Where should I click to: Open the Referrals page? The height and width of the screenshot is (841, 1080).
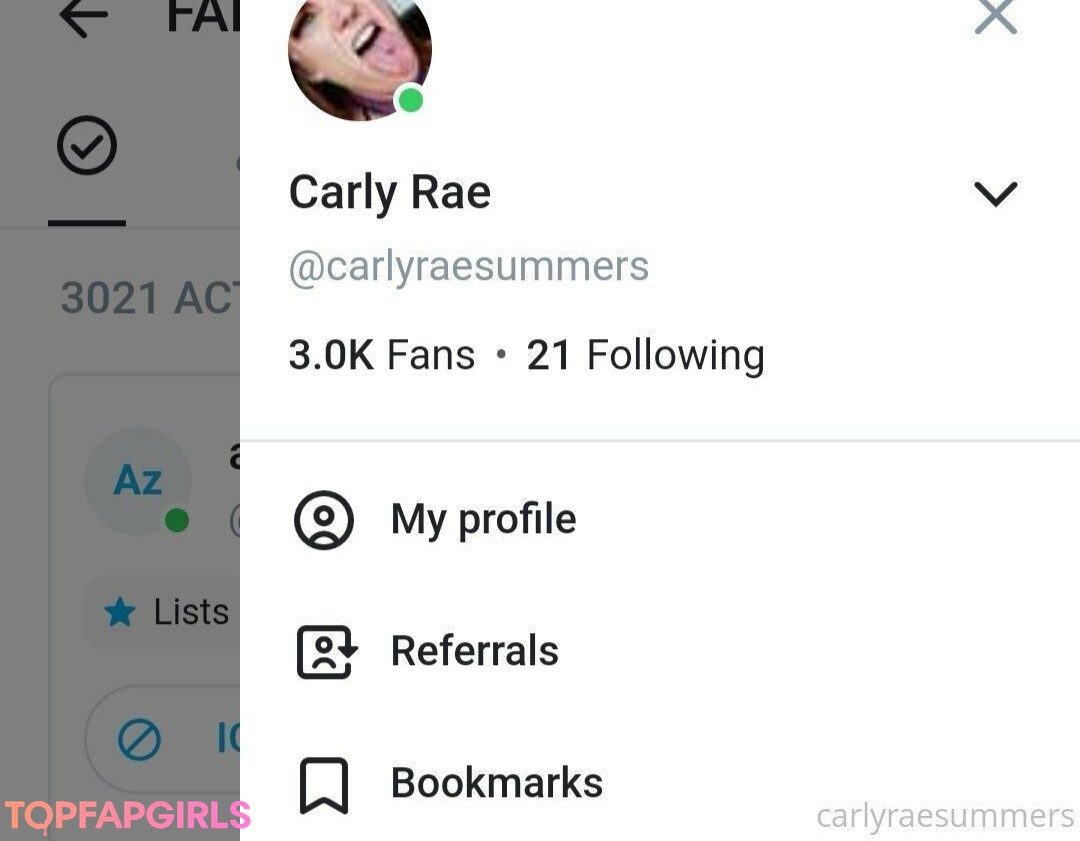pyautogui.click(x=474, y=651)
